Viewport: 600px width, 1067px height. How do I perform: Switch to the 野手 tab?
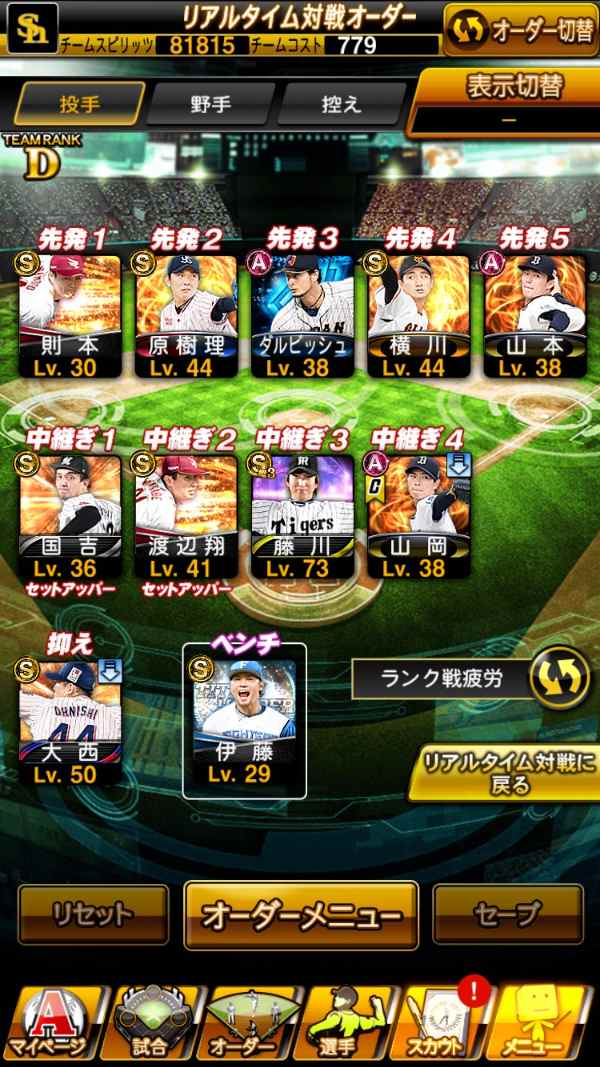(210, 104)
